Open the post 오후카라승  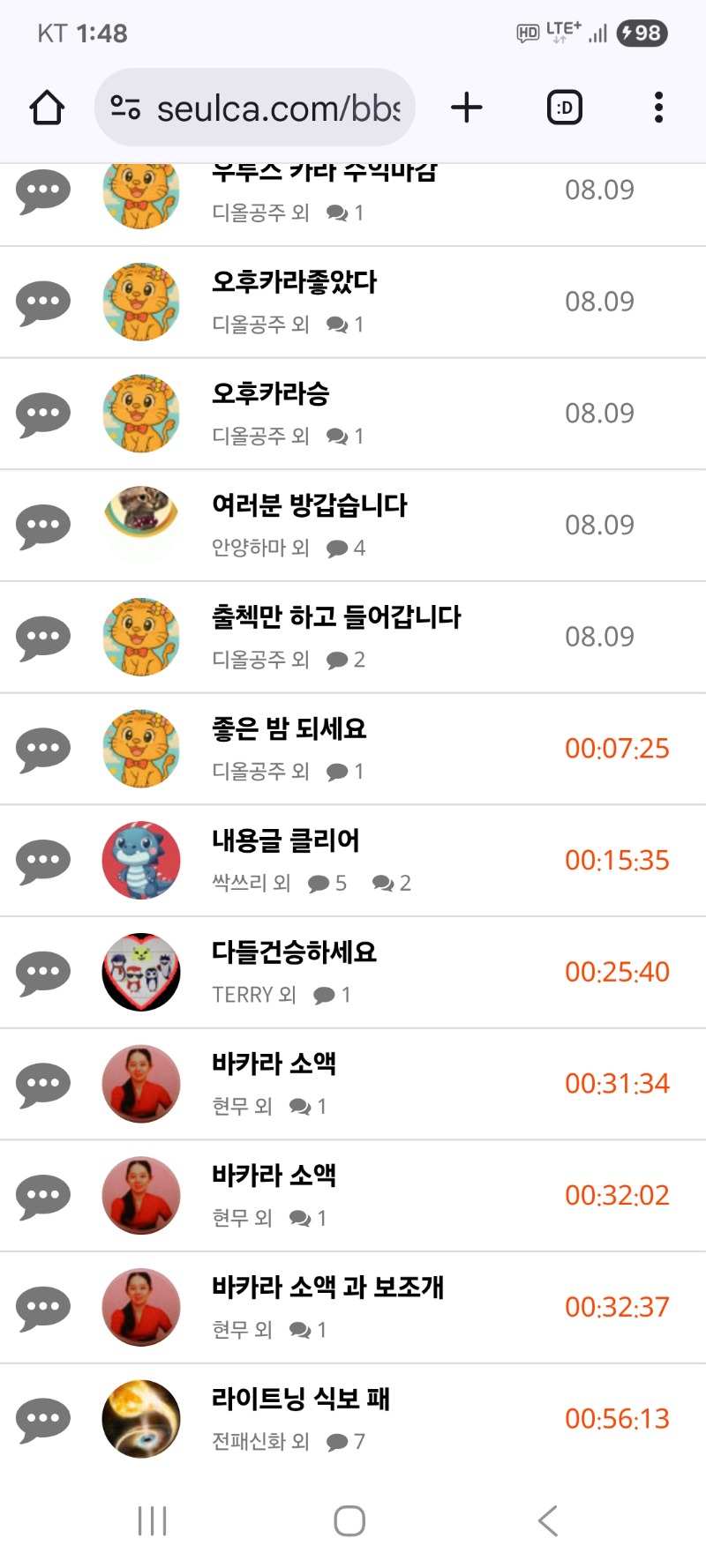270,393
